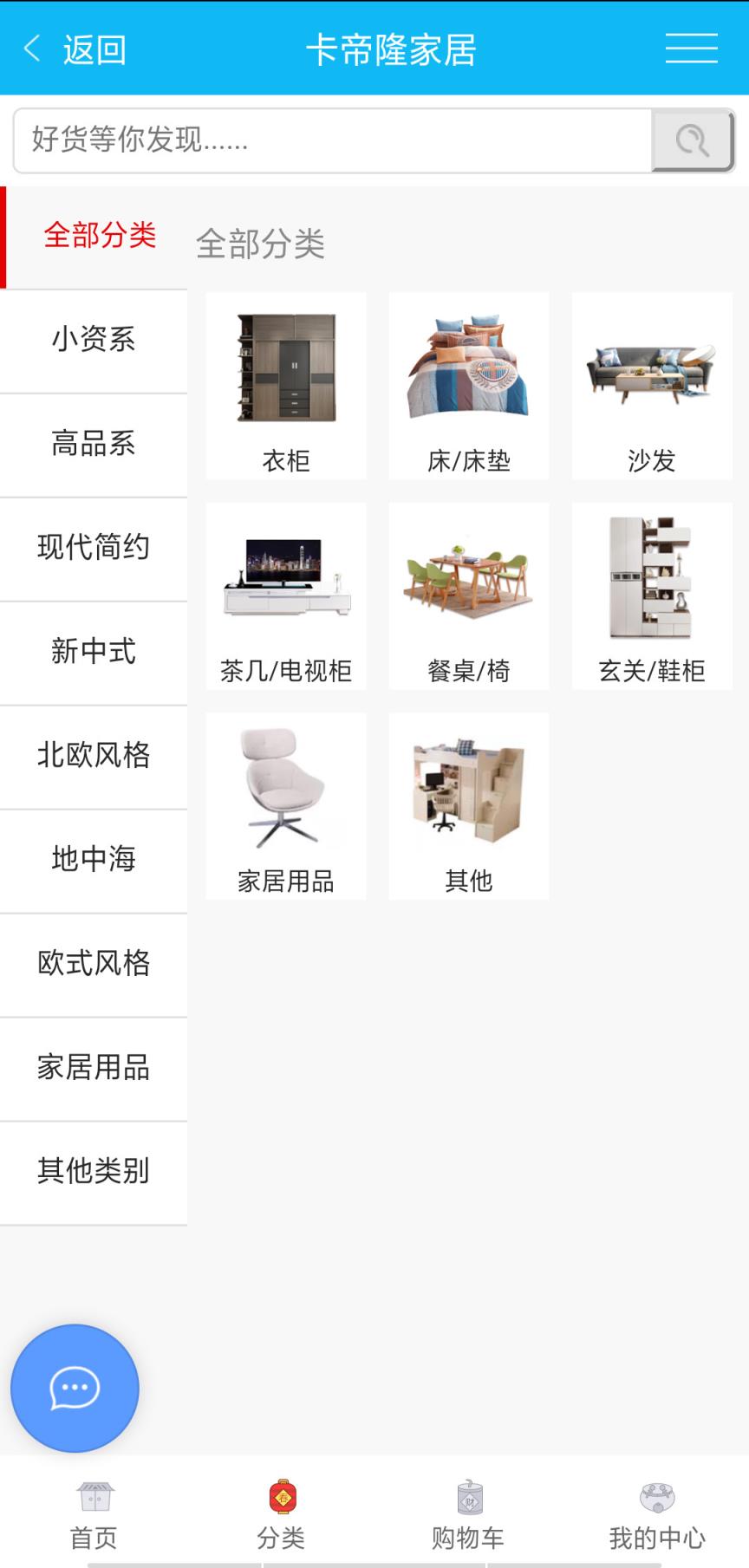
Task: Switch to the 现代简约 category tab
Action: click(x=92, y=548)
